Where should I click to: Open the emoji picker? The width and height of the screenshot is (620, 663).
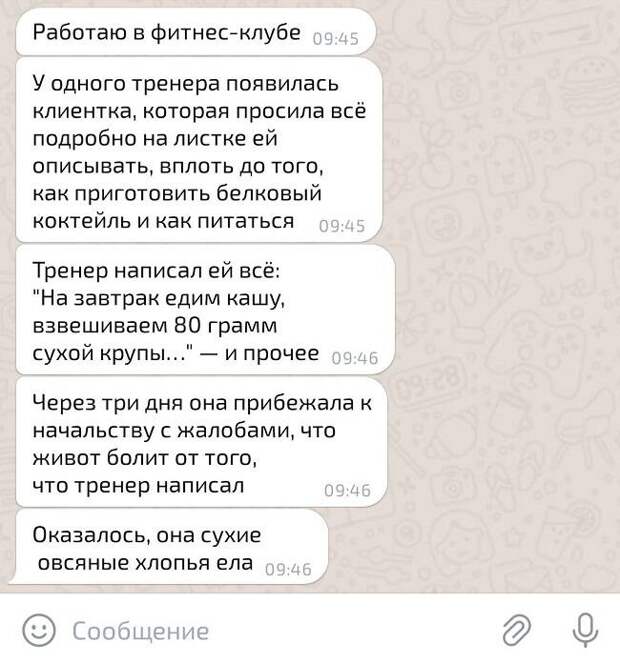(x=38, y=630)
